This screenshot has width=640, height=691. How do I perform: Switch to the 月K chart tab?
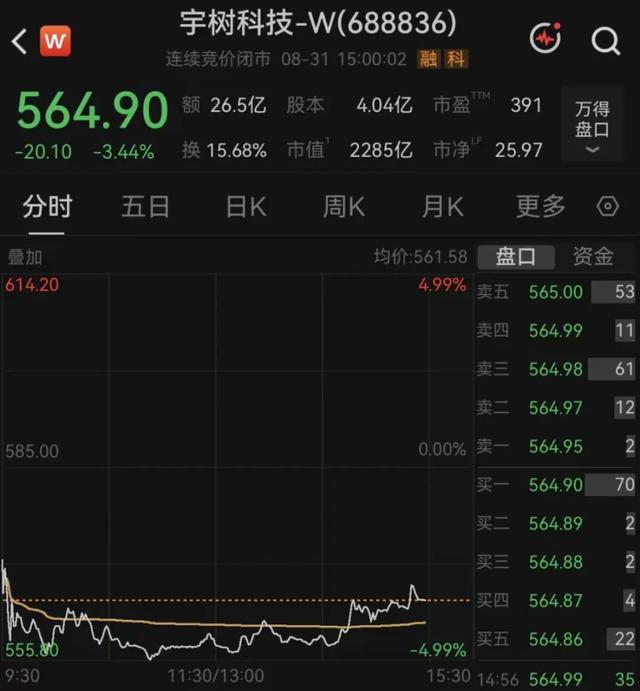coord(443,206)
